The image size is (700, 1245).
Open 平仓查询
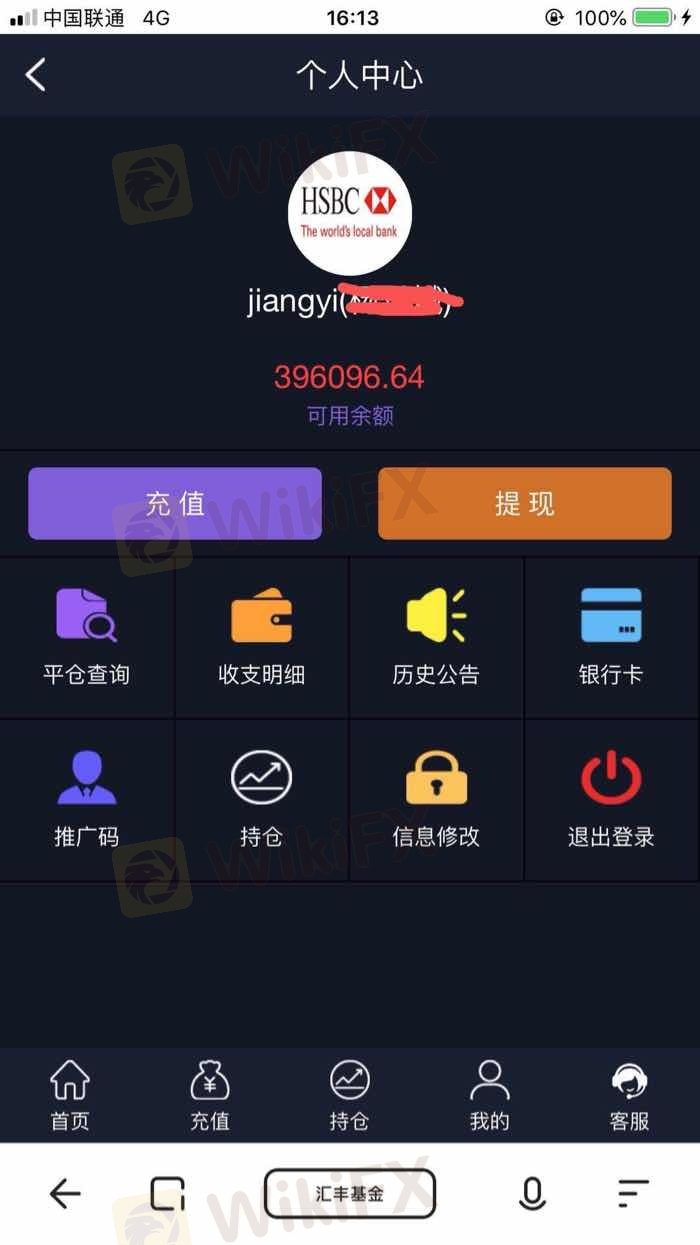tap(86, 636)
